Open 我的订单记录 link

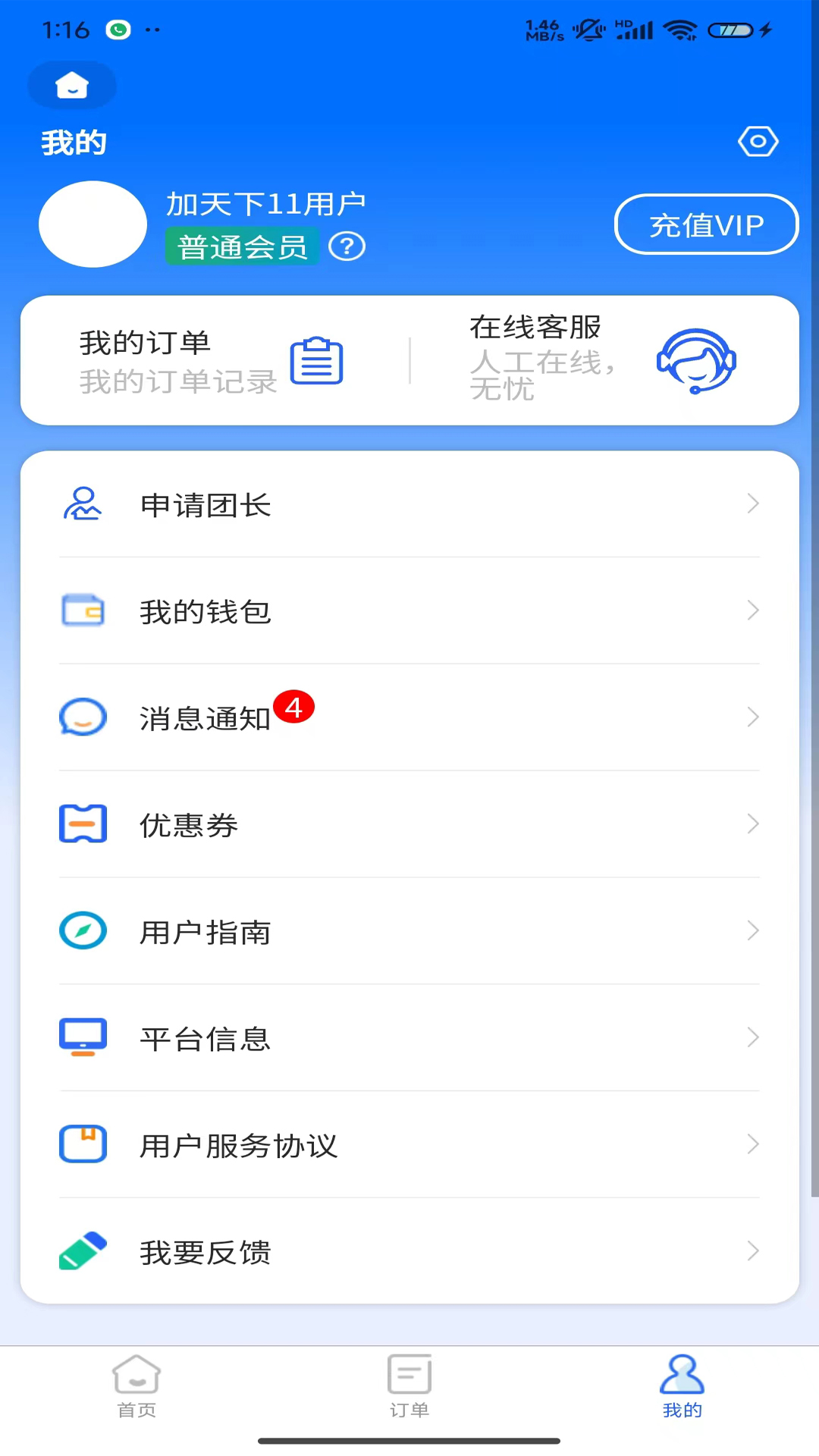(x=177, y=381)
